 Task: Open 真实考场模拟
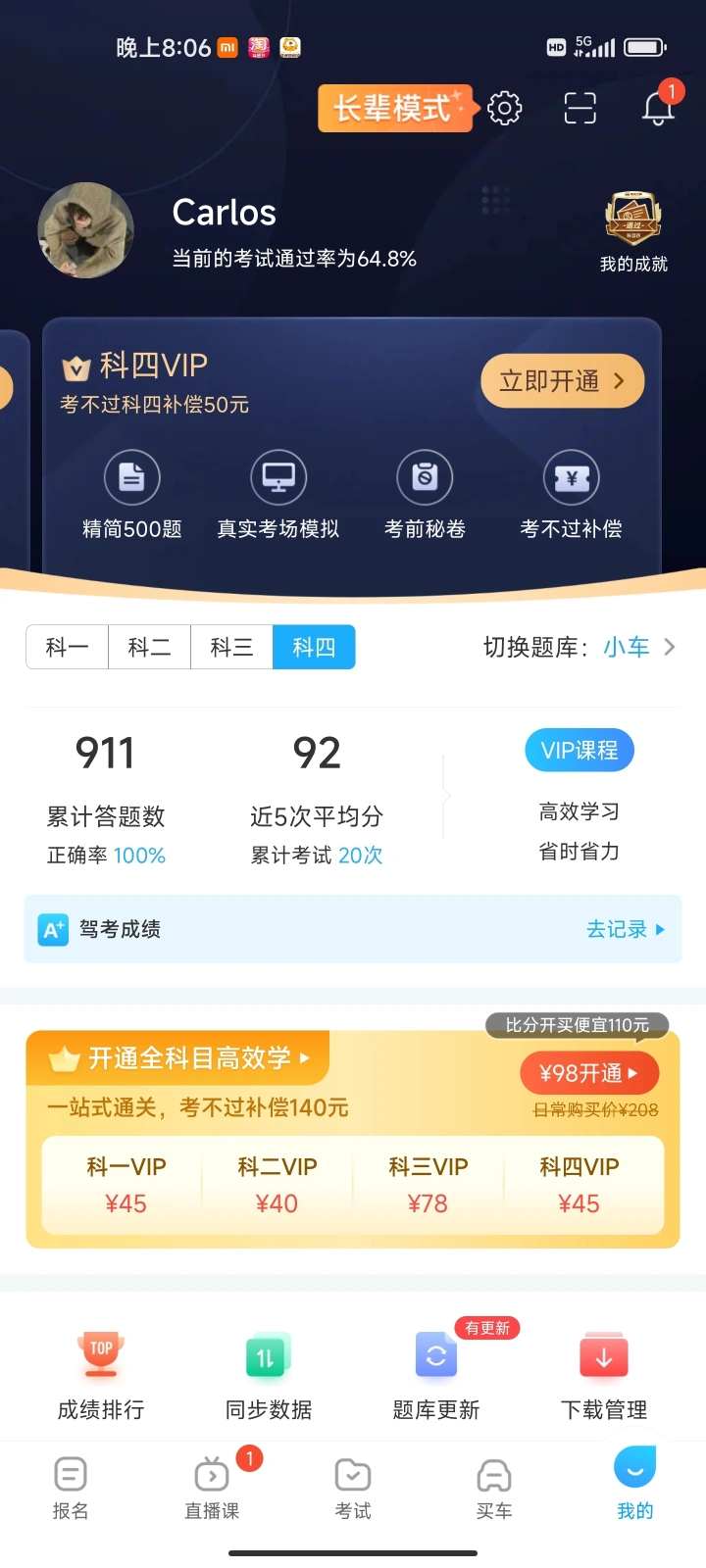click(x=278, y=496)
